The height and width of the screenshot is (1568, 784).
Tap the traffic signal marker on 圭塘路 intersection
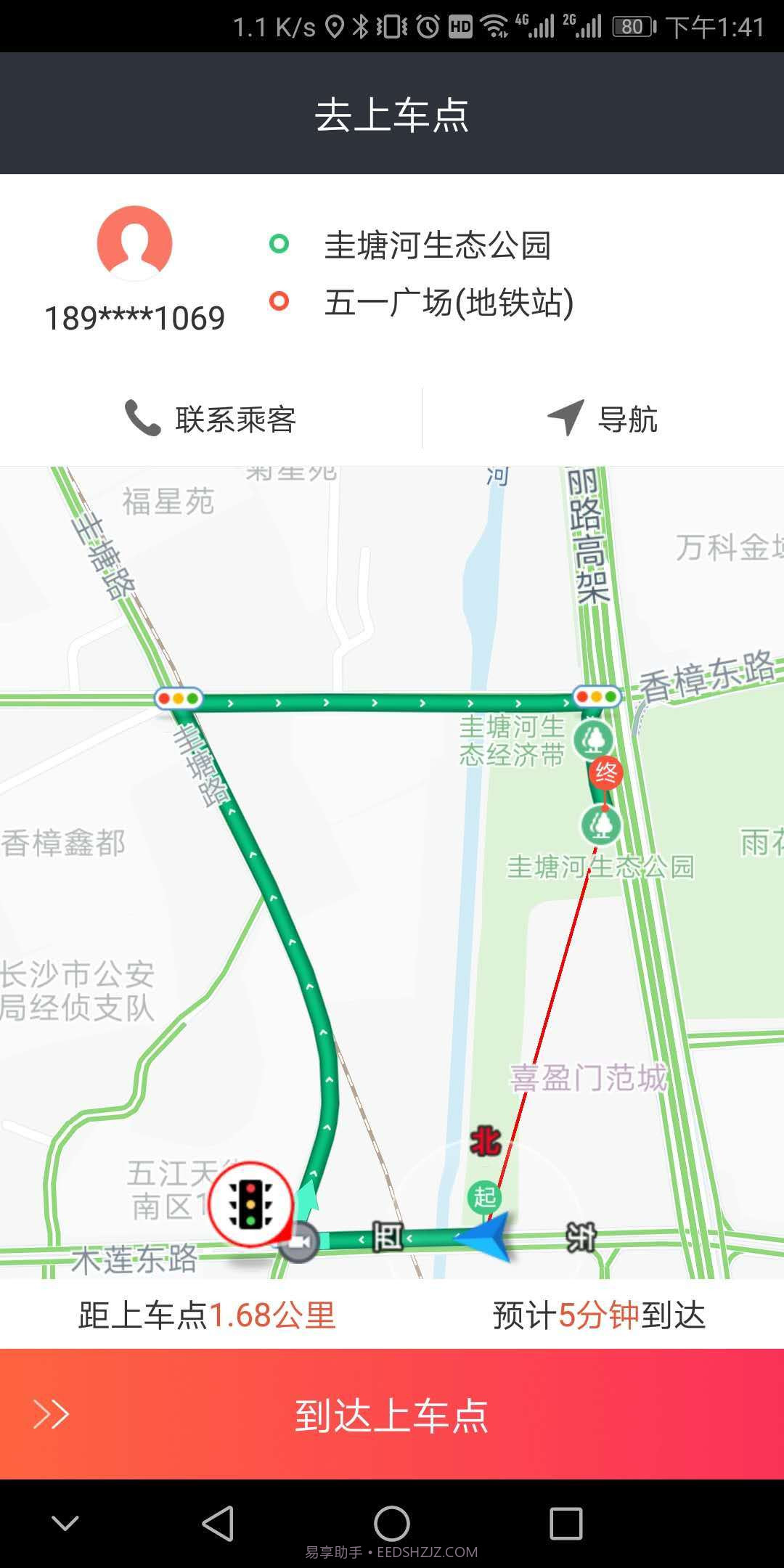coord(178,698)
